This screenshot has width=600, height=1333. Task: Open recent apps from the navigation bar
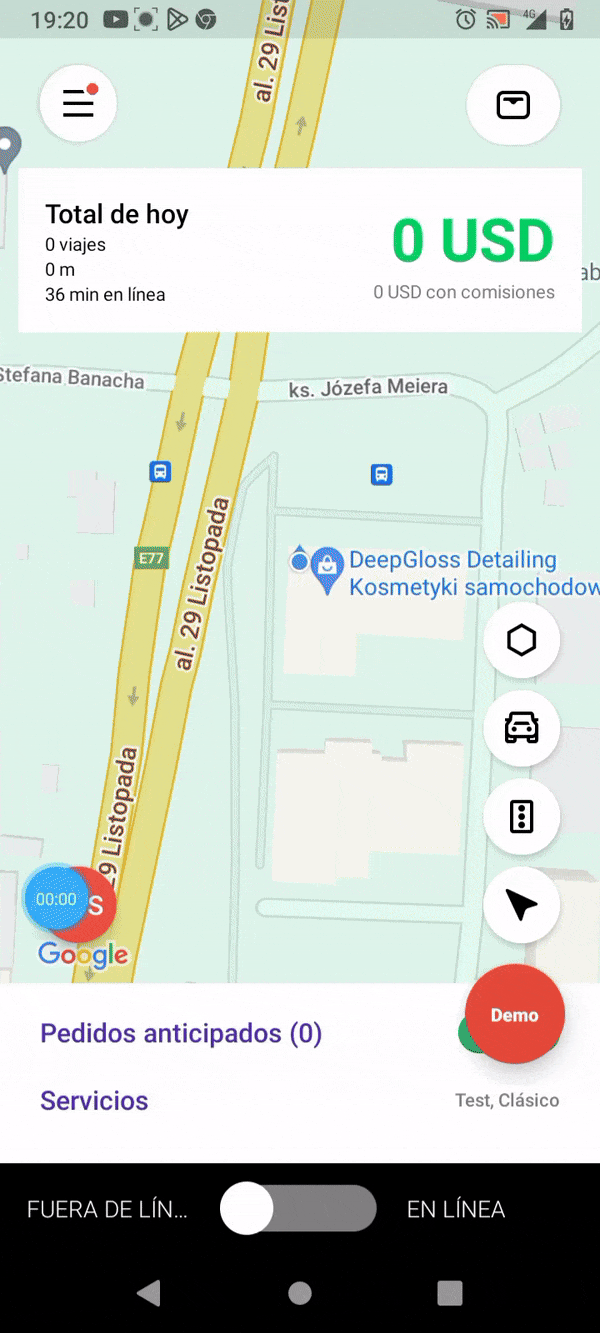tap(450, 1293)
